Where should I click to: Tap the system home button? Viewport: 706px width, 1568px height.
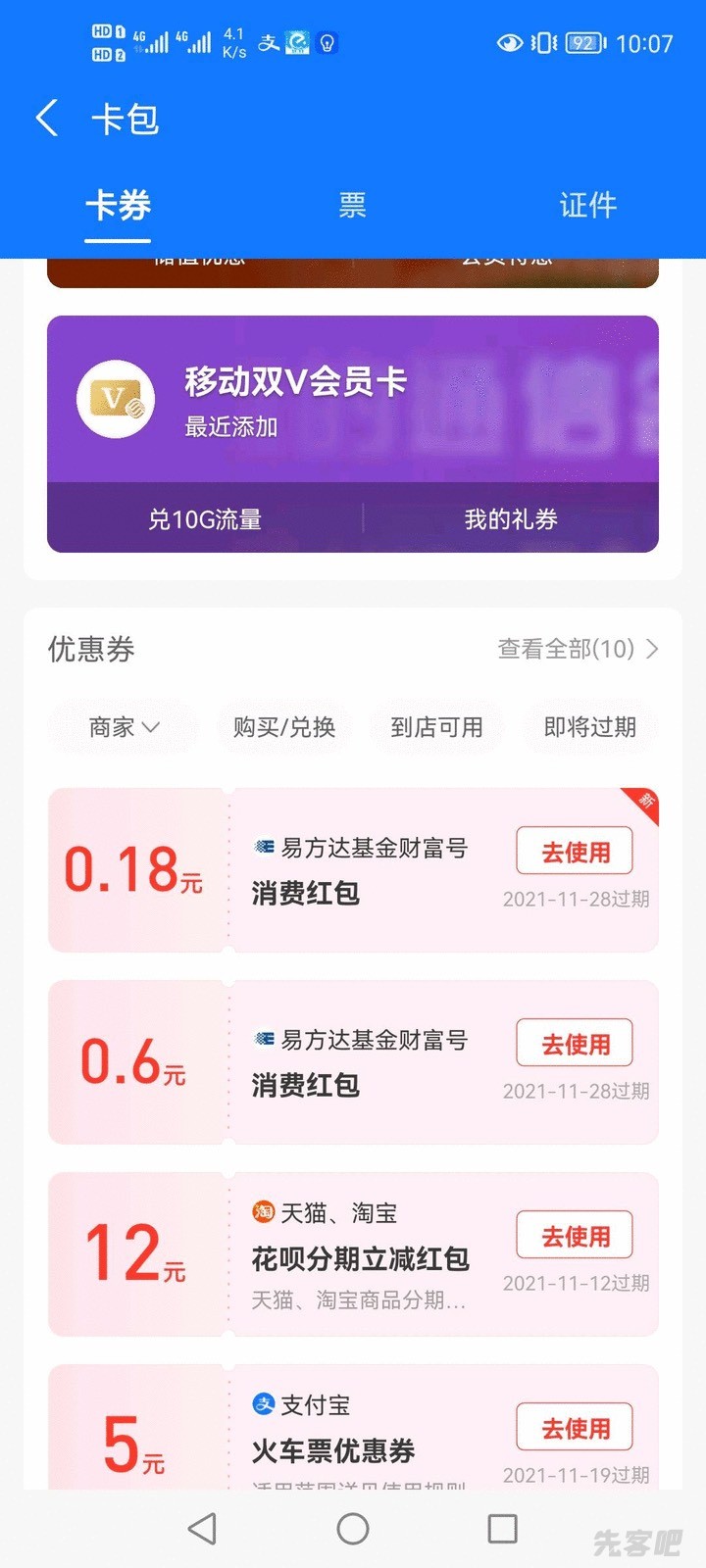click(x=353, y=1529)
